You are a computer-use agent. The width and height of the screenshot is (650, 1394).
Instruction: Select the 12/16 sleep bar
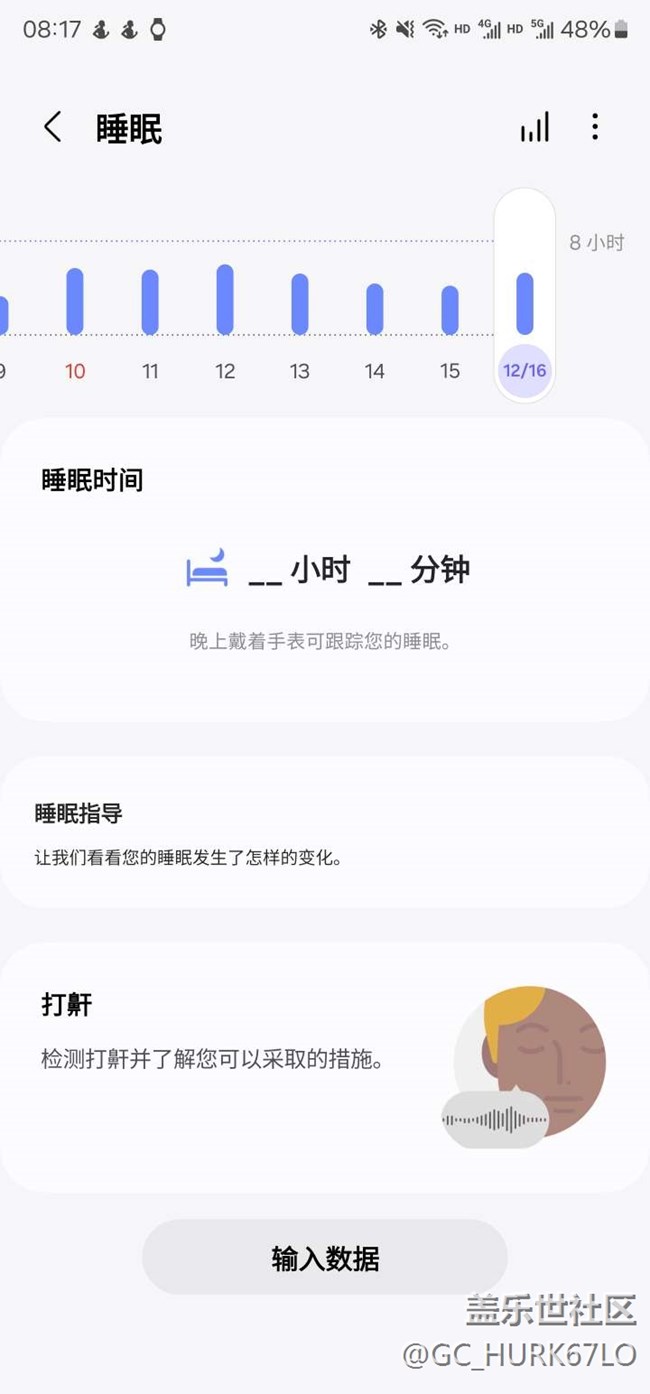(525, 303)
